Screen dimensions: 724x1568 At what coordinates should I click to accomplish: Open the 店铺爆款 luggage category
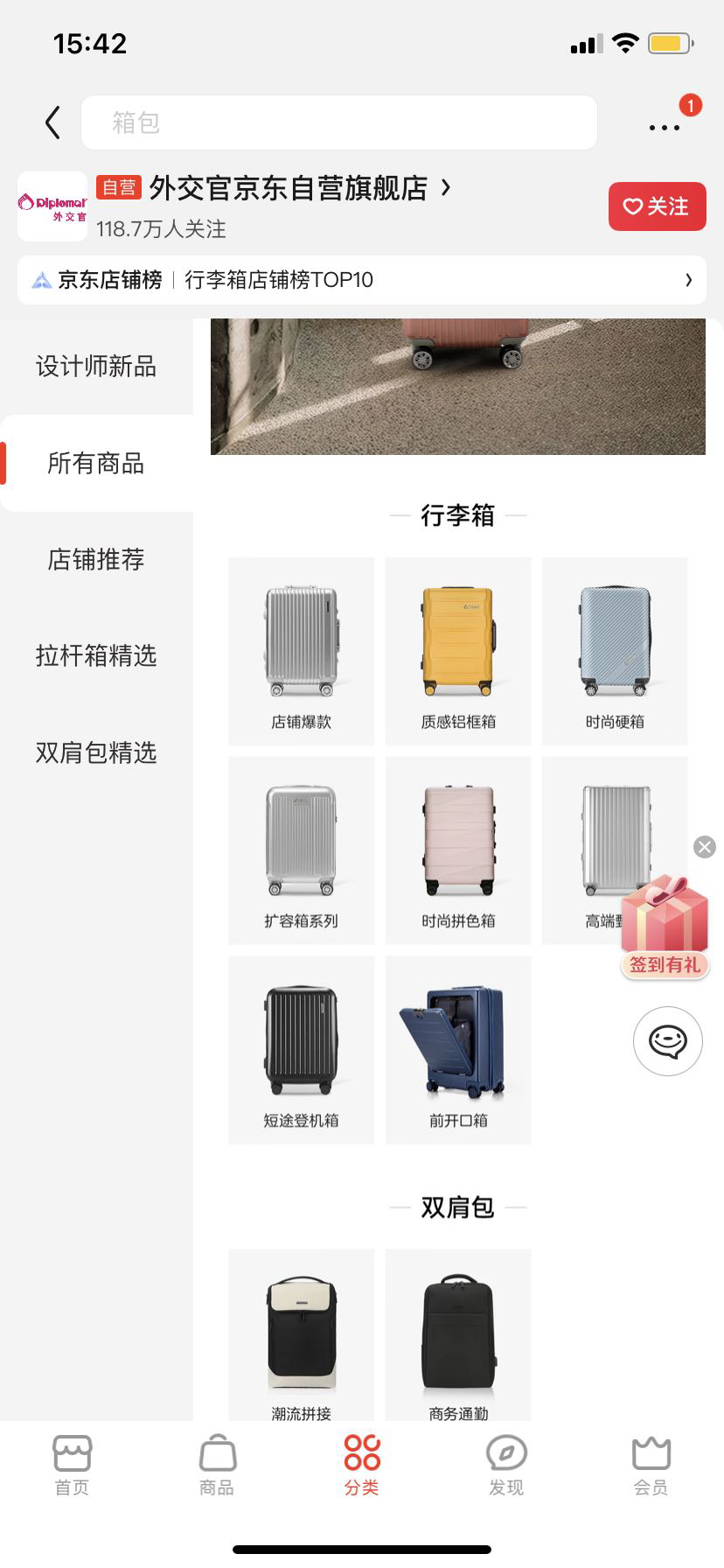pyautogui.click(x=301, y=652)
